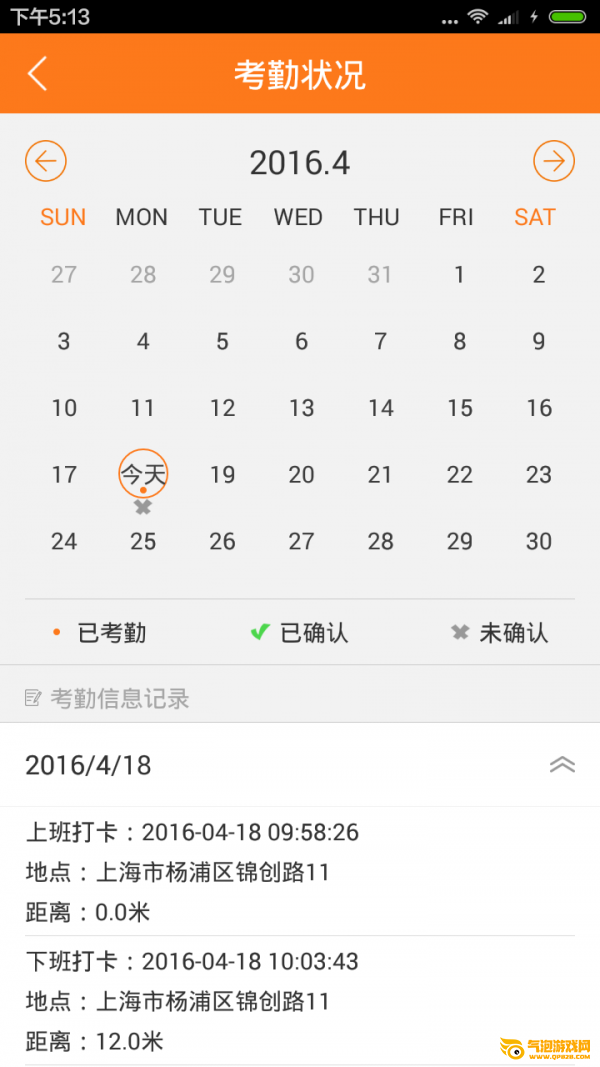Select today's date marked 今天
The image size is (600, 1067).
143,474
